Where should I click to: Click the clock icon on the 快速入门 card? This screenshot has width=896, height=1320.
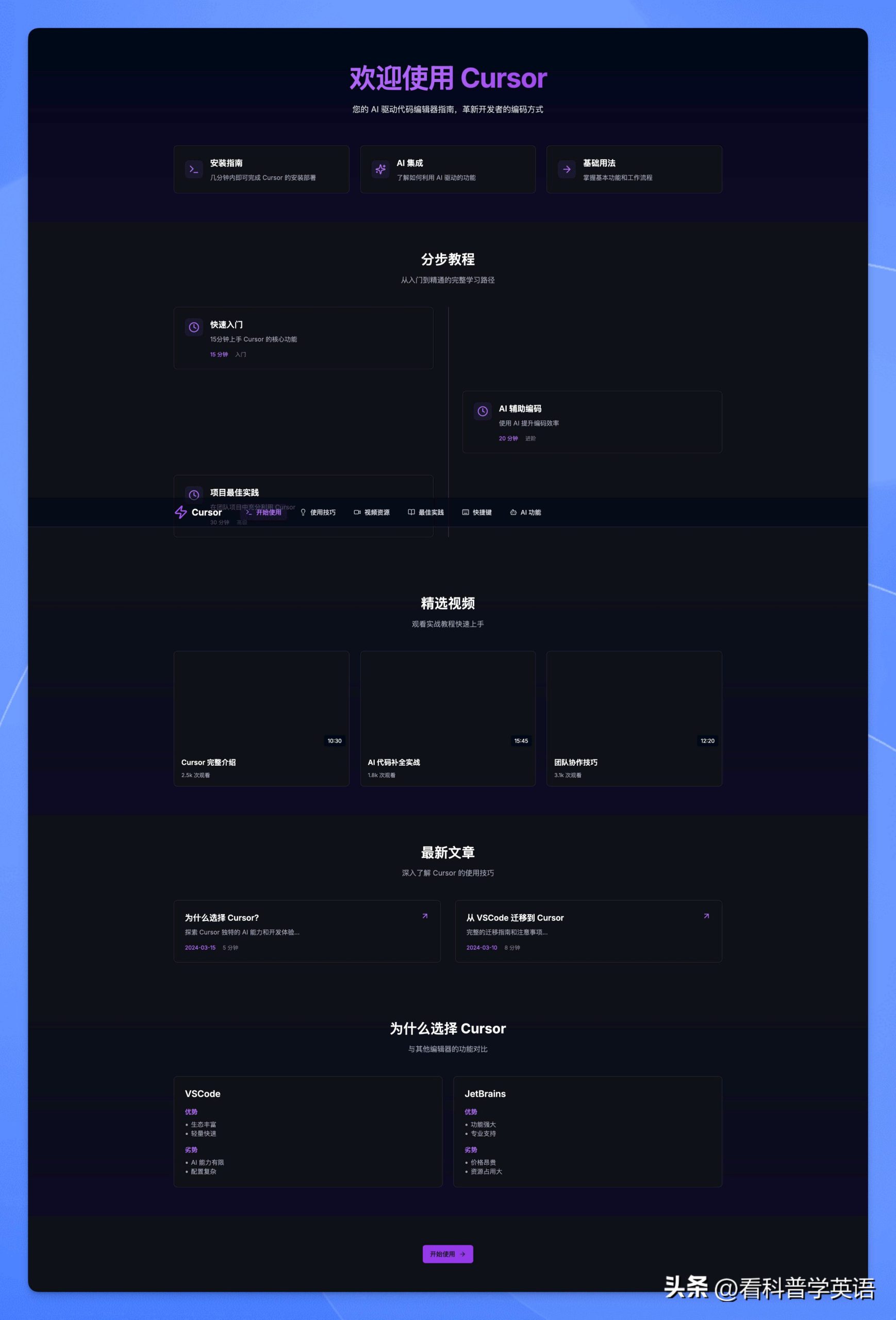pos(194,328)
